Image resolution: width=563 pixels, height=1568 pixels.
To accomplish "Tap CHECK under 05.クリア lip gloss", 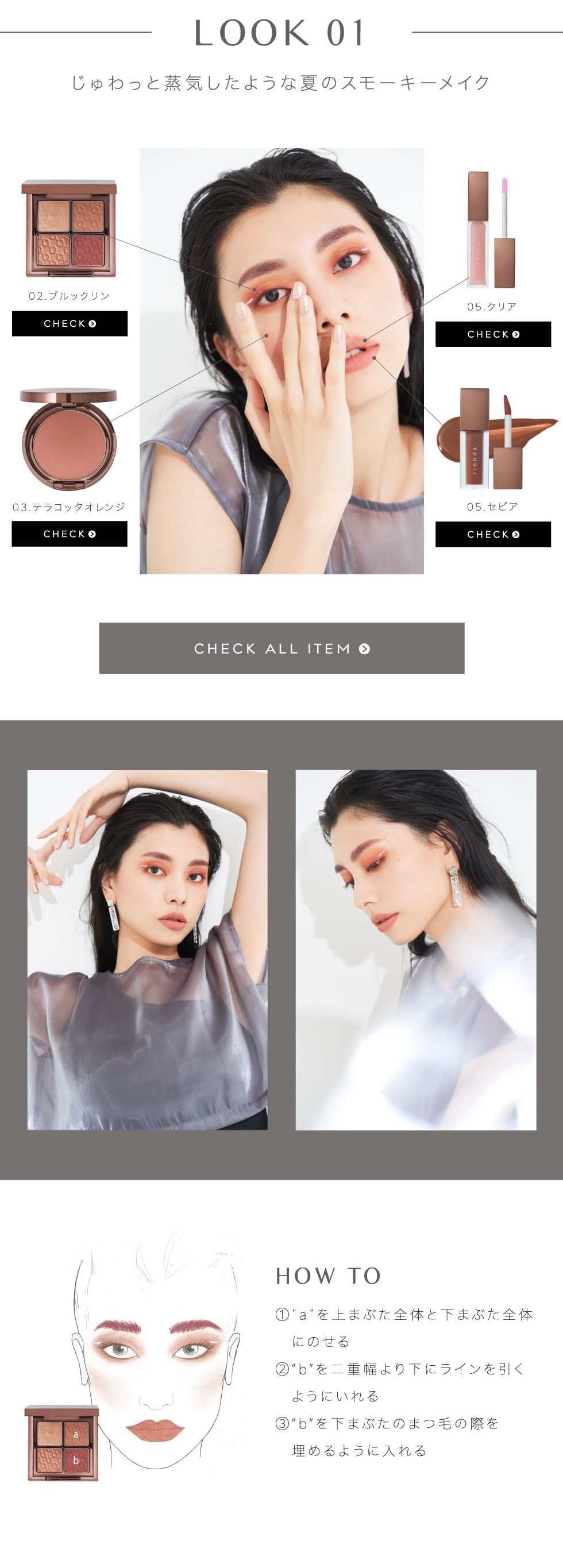I will (493, 334).
